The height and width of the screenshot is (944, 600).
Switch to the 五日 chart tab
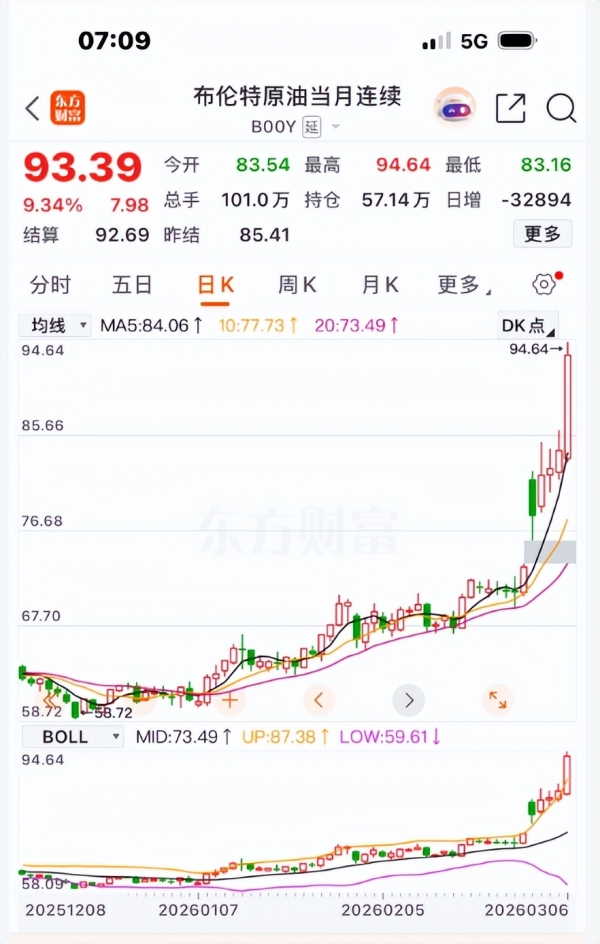132,285
